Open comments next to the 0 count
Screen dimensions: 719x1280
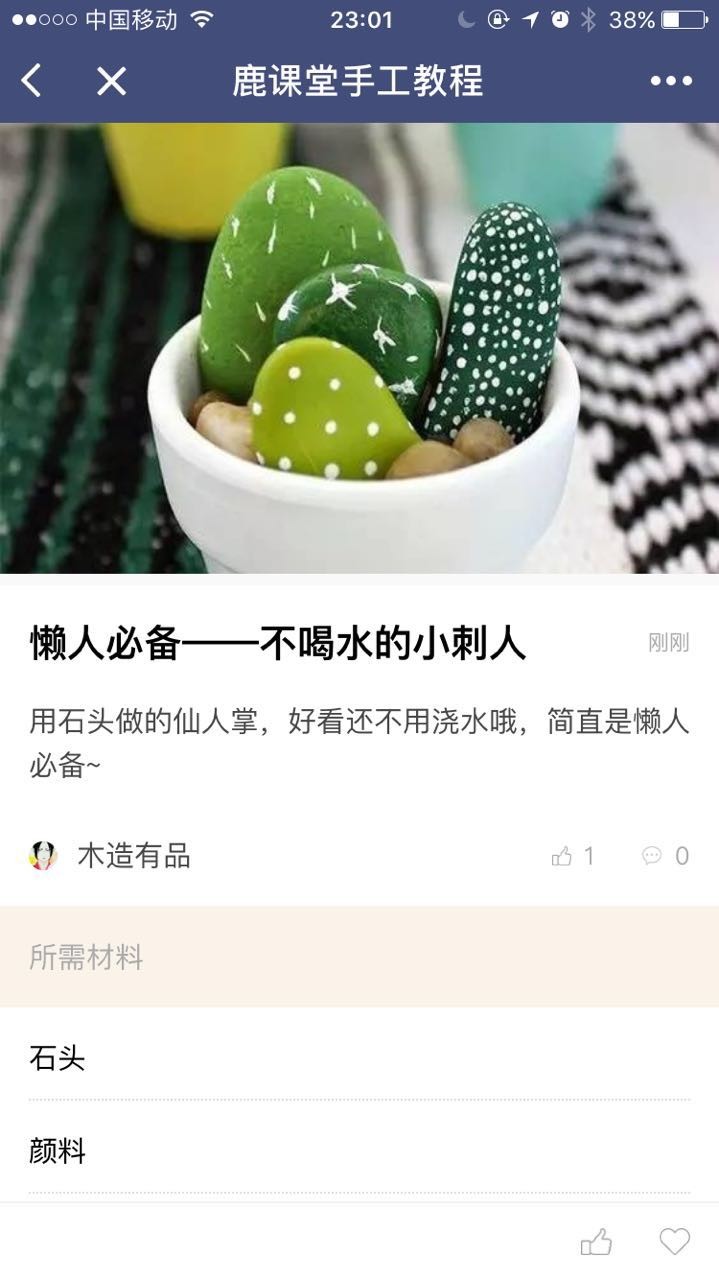[653, 856]
